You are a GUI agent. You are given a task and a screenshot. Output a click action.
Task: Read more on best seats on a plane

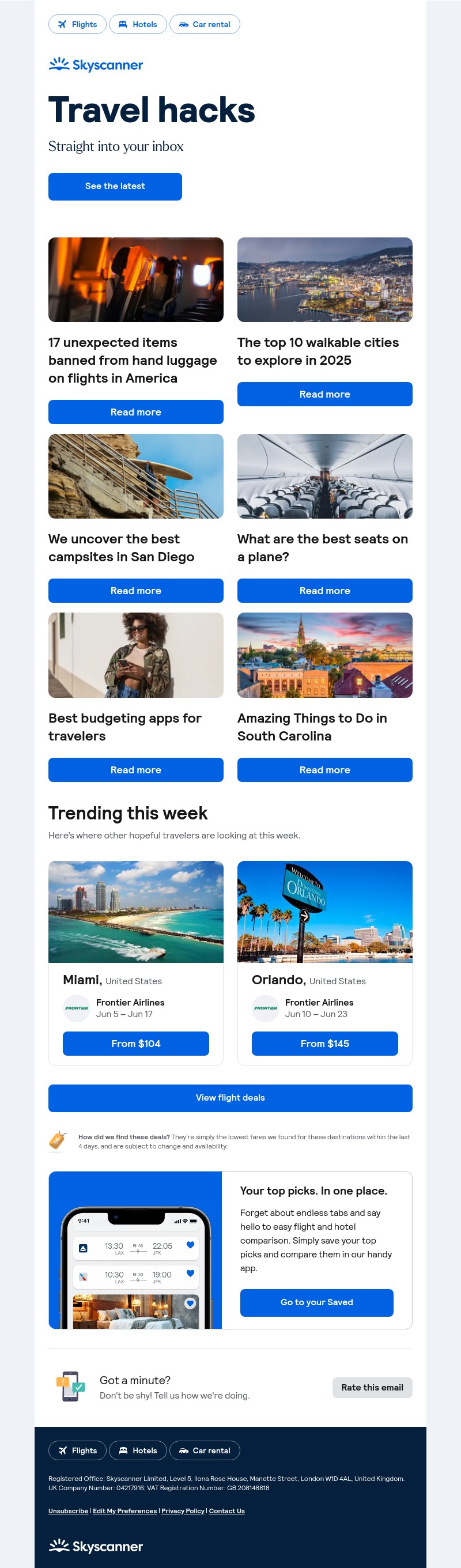click(324, 591)
